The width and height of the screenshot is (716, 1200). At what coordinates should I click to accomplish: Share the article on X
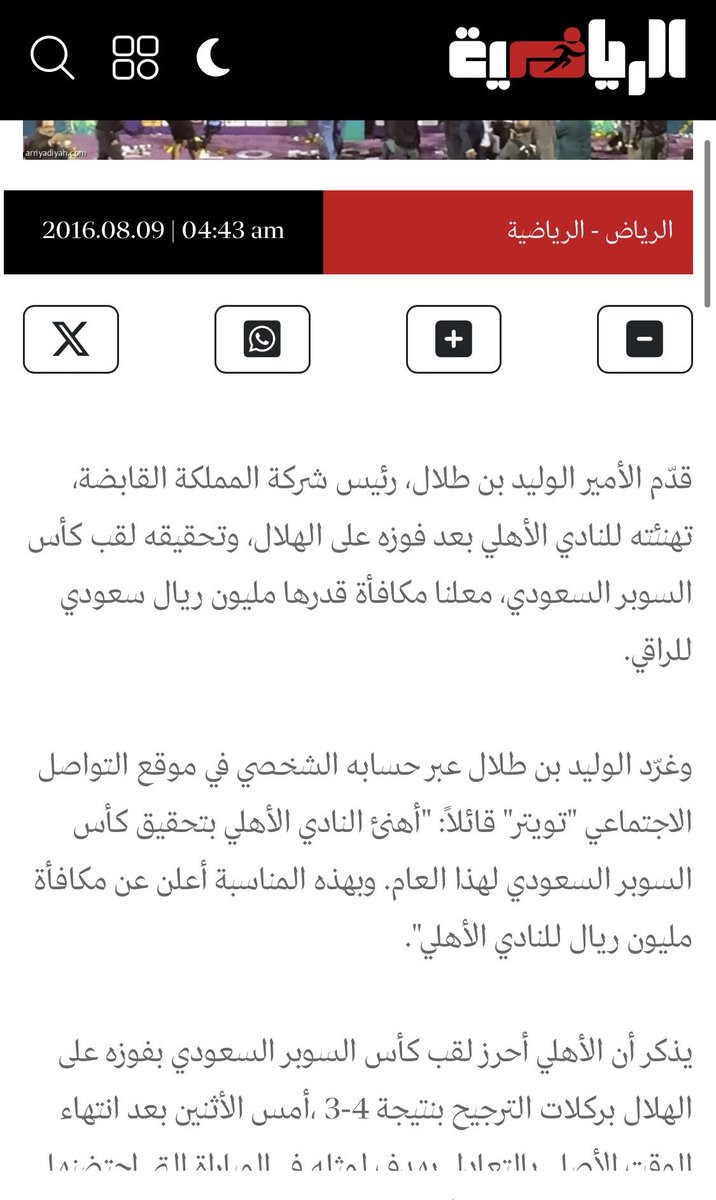pyautogui.click(x=71, y=340)
